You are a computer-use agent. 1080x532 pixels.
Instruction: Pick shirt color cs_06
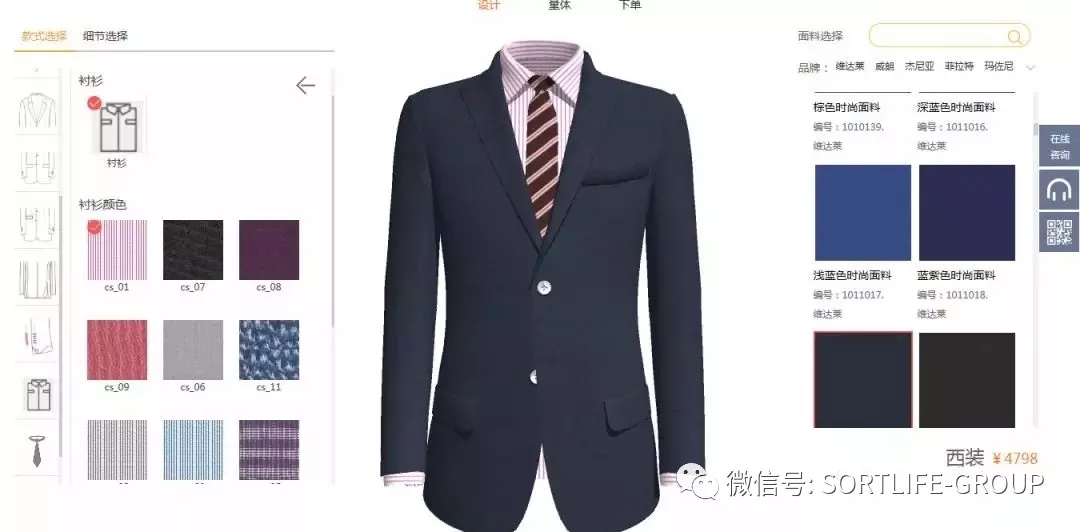(x=193, y=350)
